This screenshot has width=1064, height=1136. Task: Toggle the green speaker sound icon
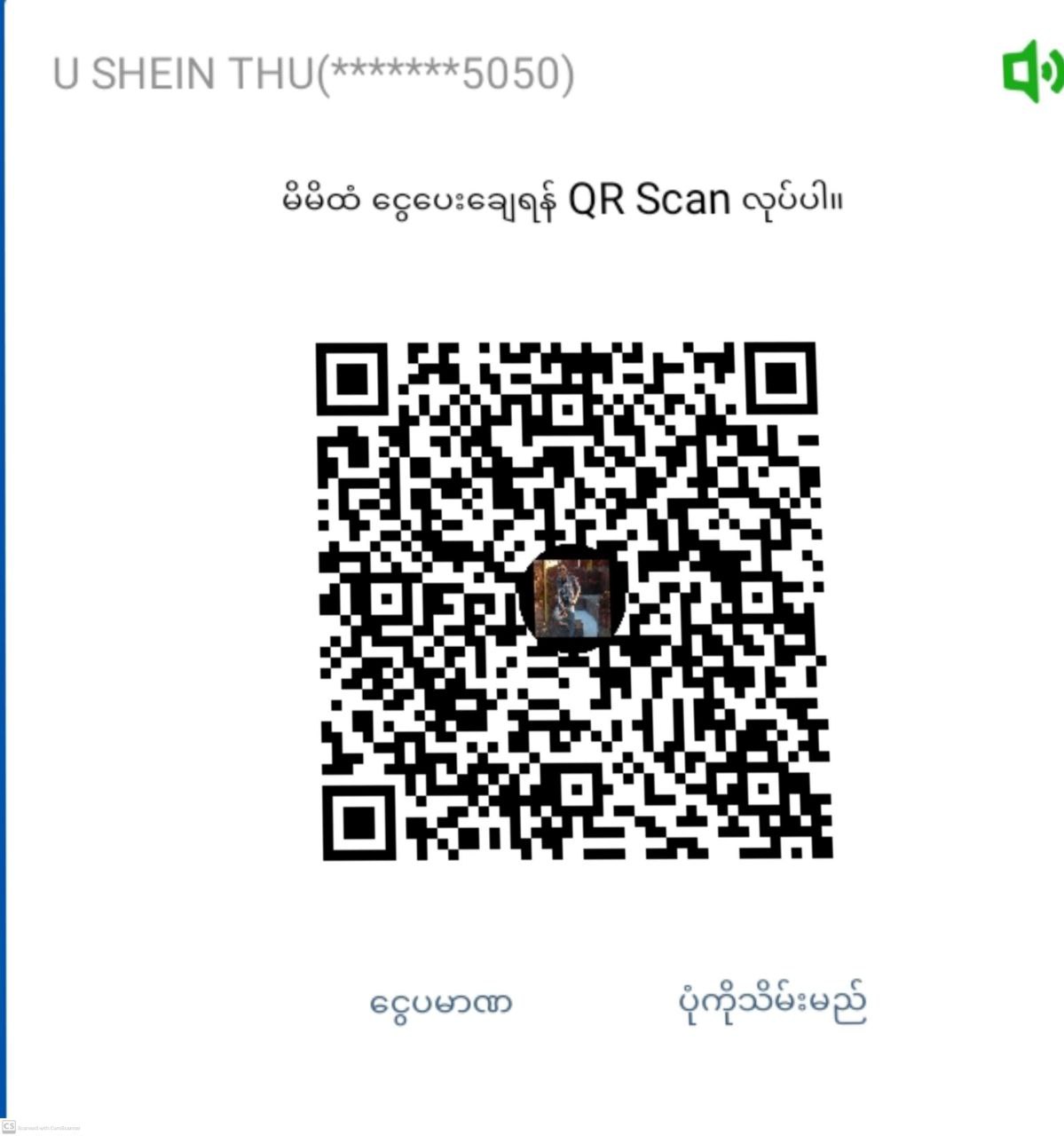pyautogui.click(x=1031, y=71)
